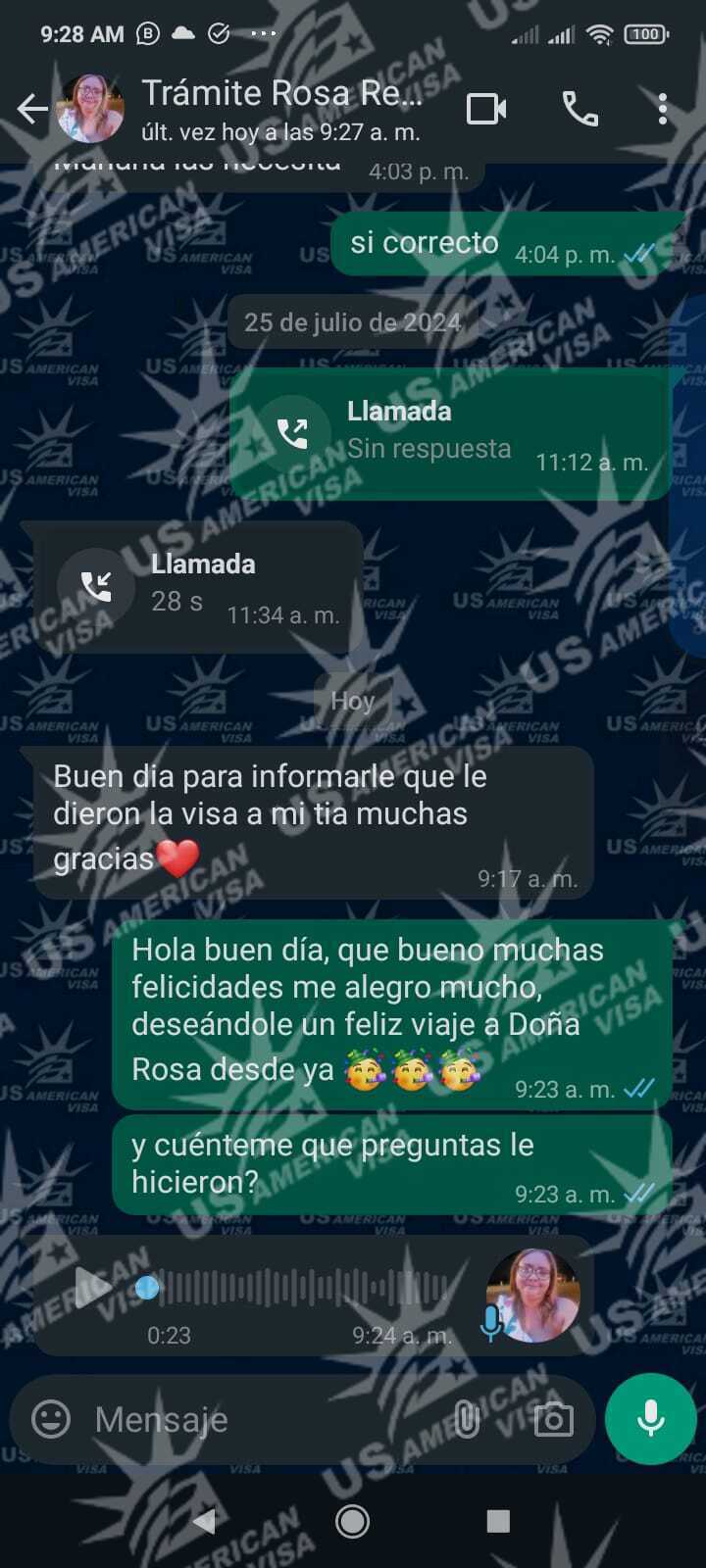Open the overflow menu
The image size is (706, 1568).
click(x=663, y=109)
